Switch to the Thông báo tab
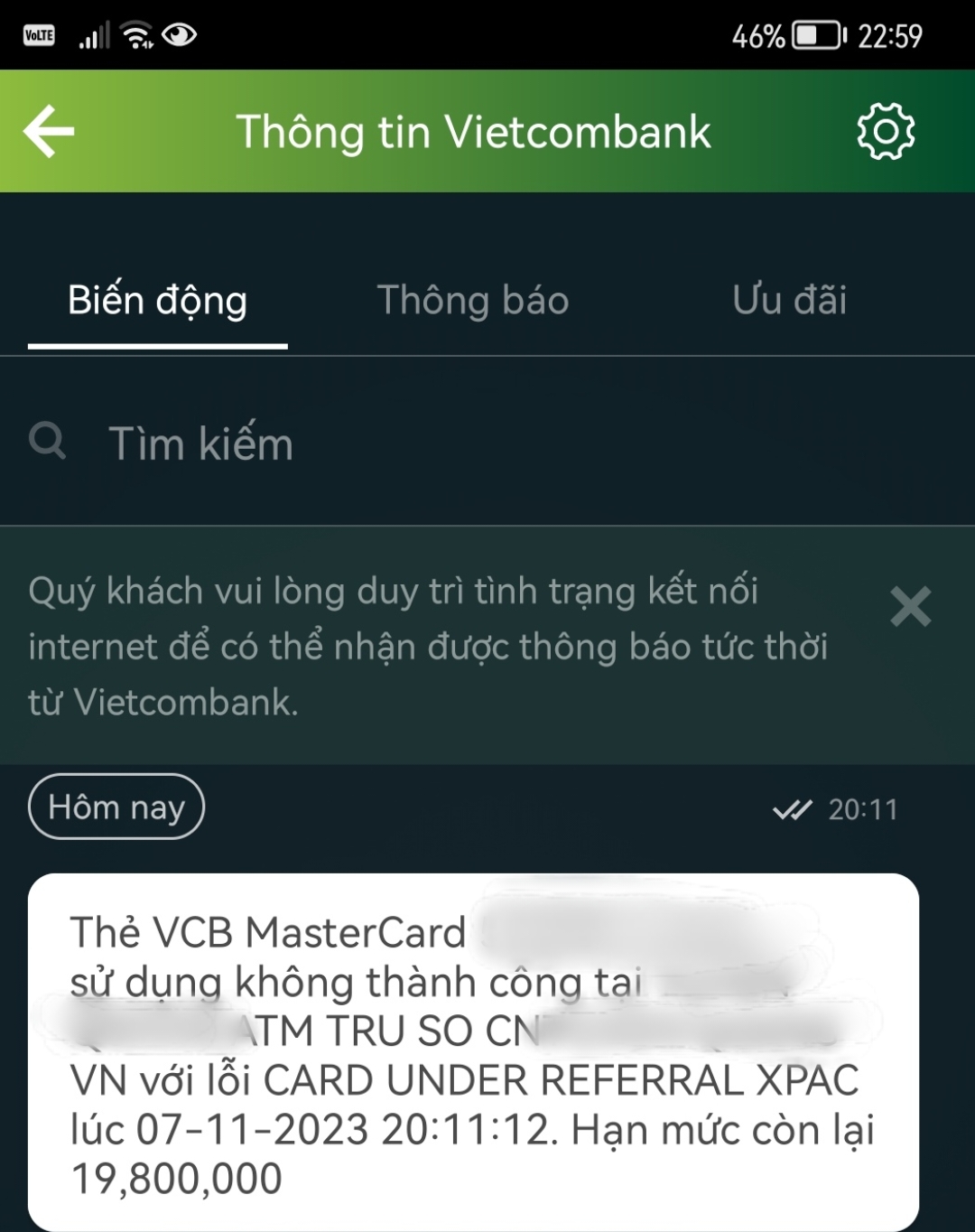Viewport: 975px width, 1232px height. tap(472, 301)
